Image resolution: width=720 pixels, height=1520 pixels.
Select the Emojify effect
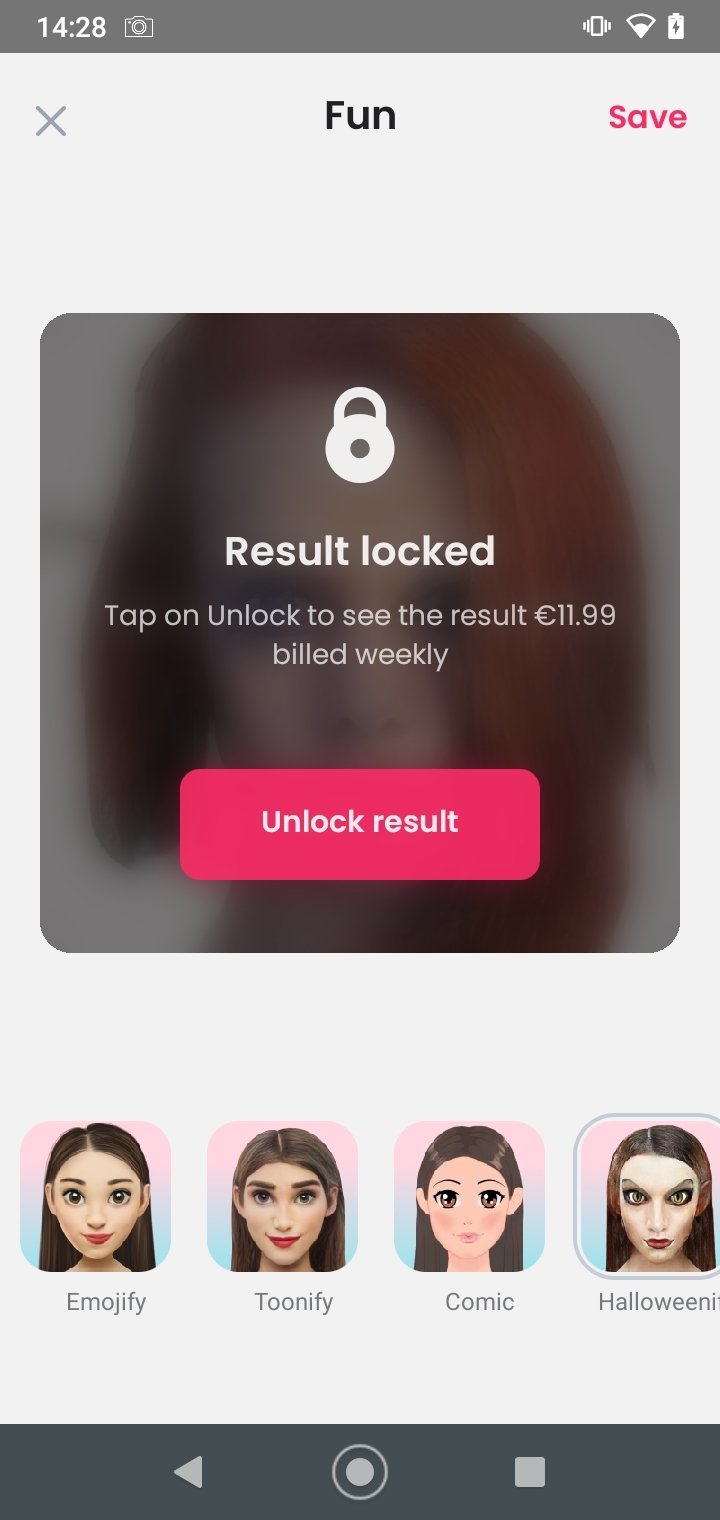tap(96, 1196)
